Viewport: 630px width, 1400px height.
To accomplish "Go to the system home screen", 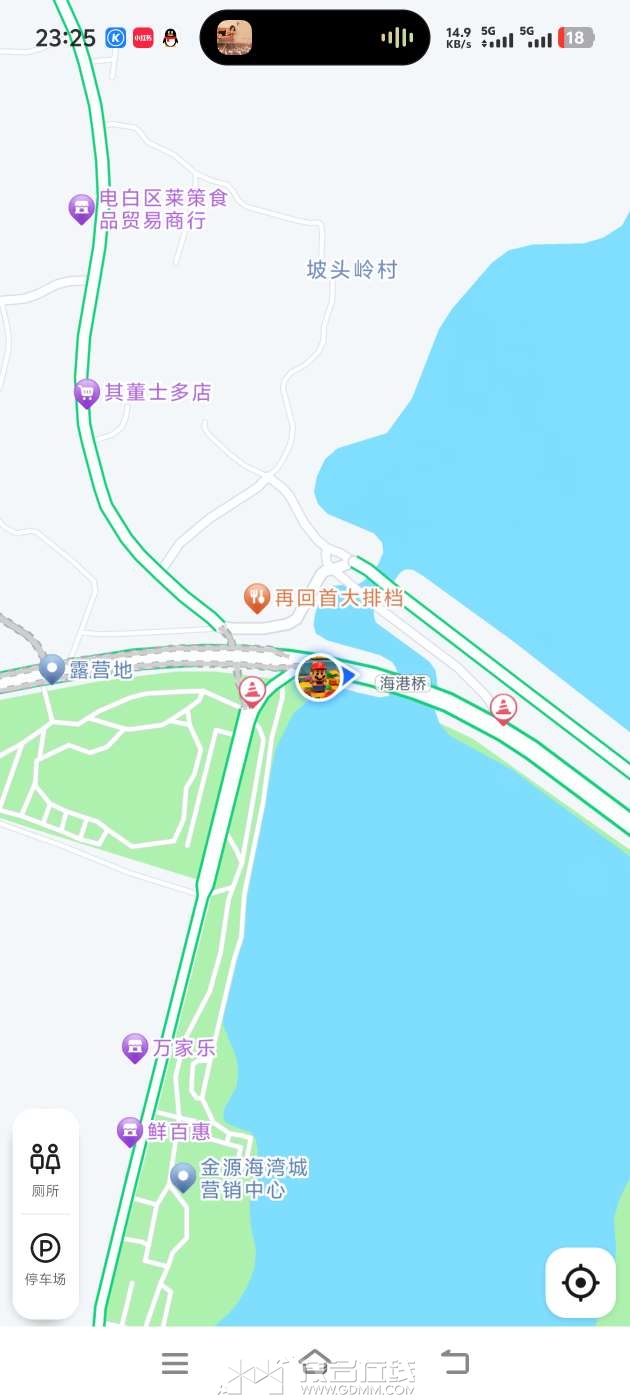I will (x=315, y=1362).
